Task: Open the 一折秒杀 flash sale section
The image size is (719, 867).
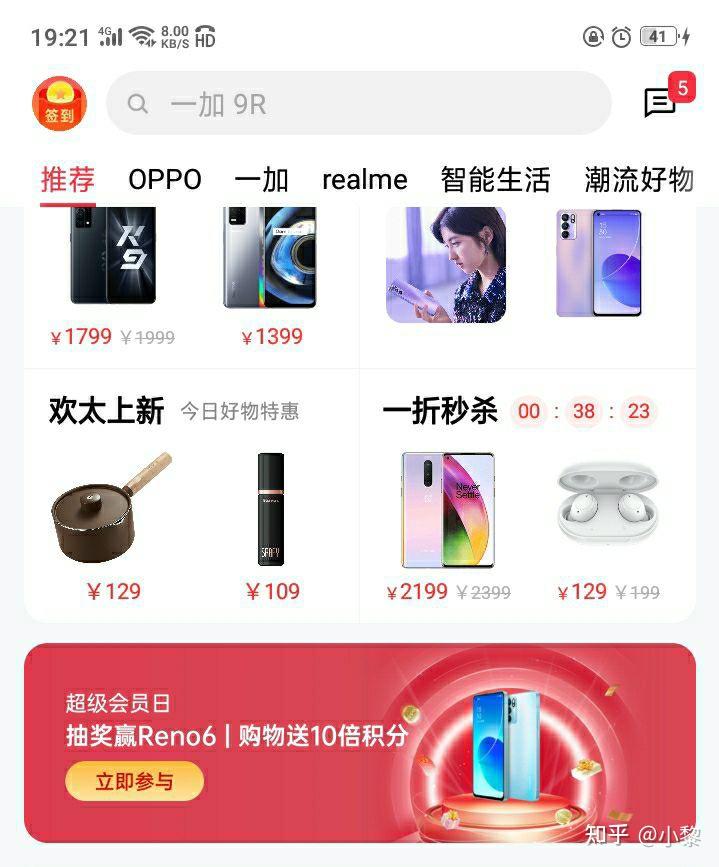Action: (x=440, y=411)
